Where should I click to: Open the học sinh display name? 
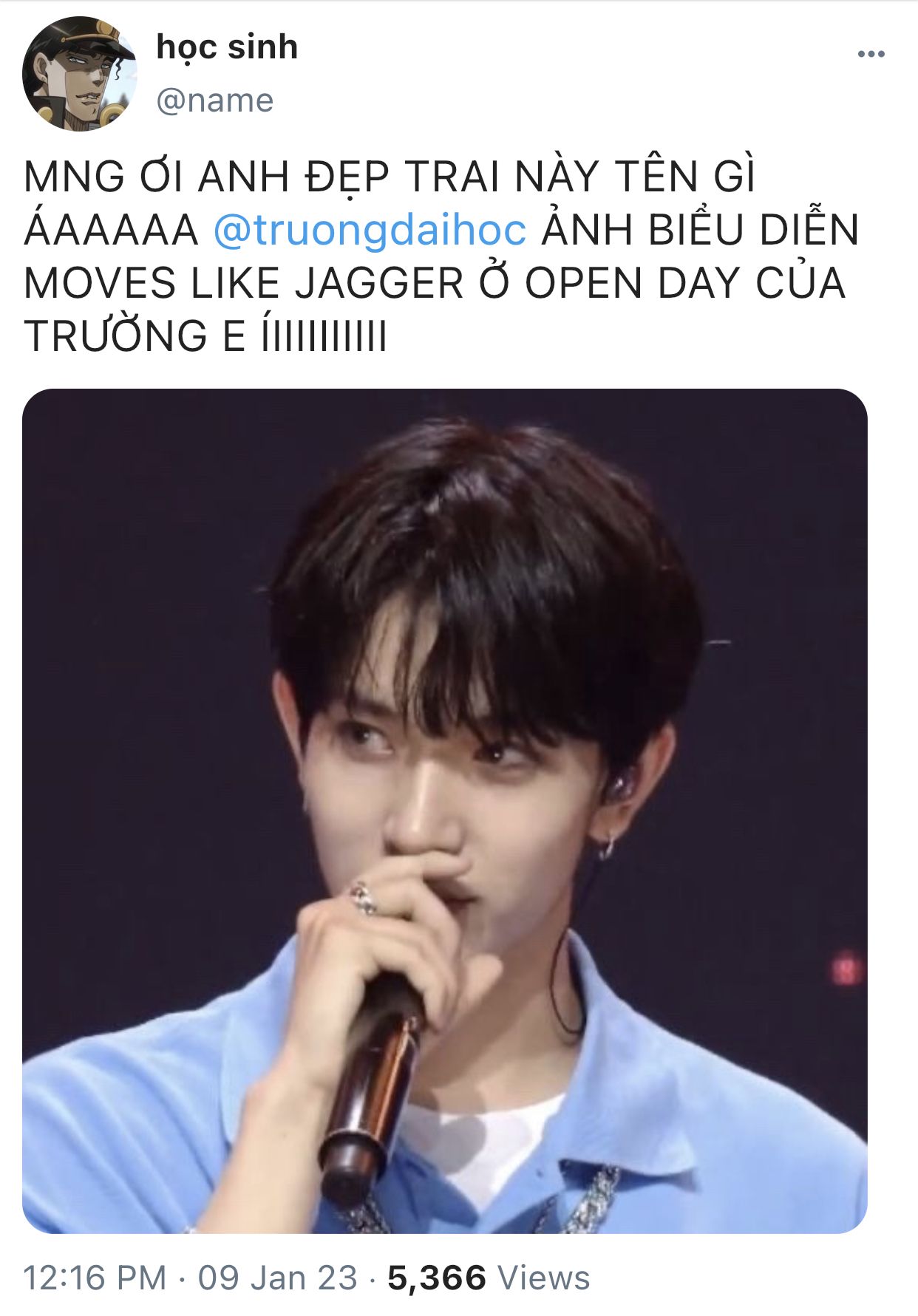227,47
